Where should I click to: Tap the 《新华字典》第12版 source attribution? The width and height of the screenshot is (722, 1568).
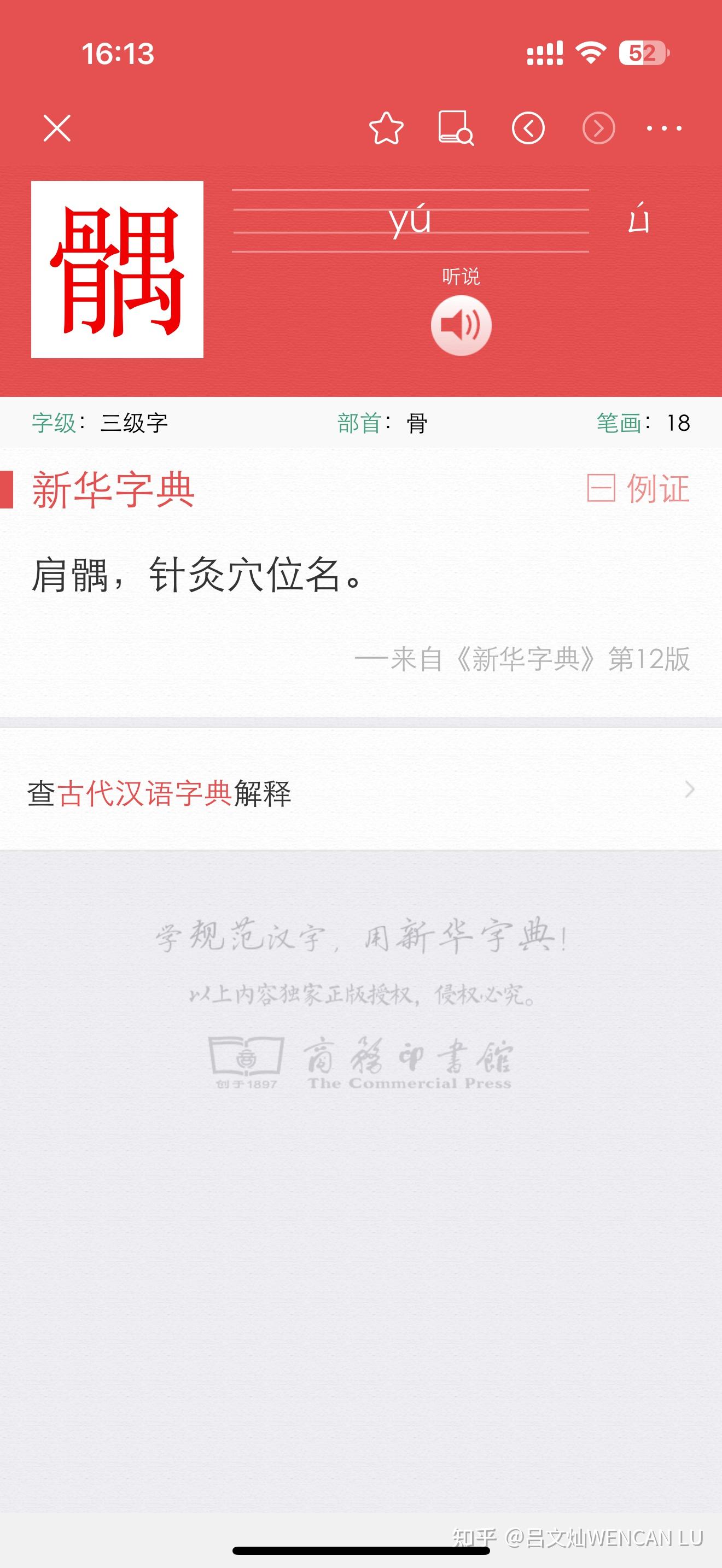[x=525, y=660]
